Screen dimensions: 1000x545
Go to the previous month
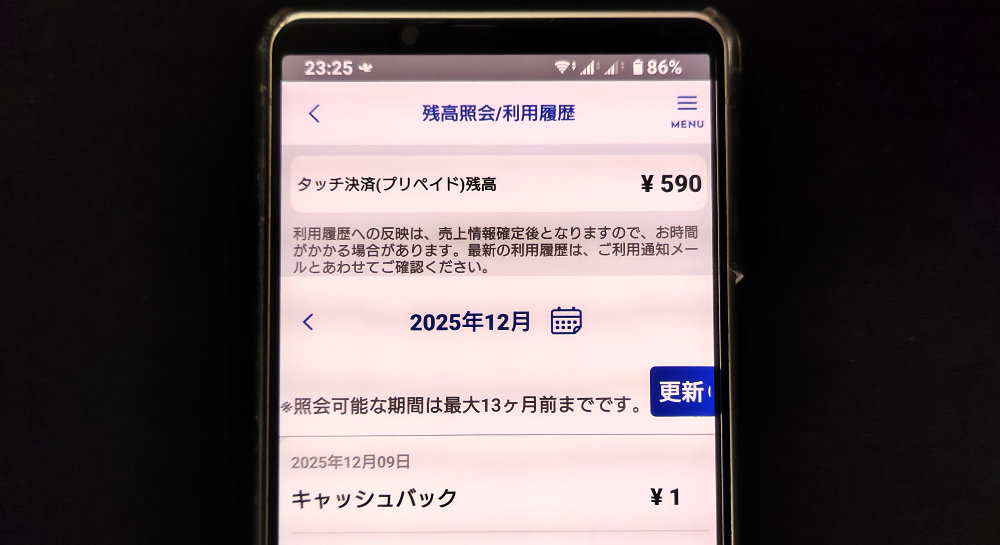[308, 322]
